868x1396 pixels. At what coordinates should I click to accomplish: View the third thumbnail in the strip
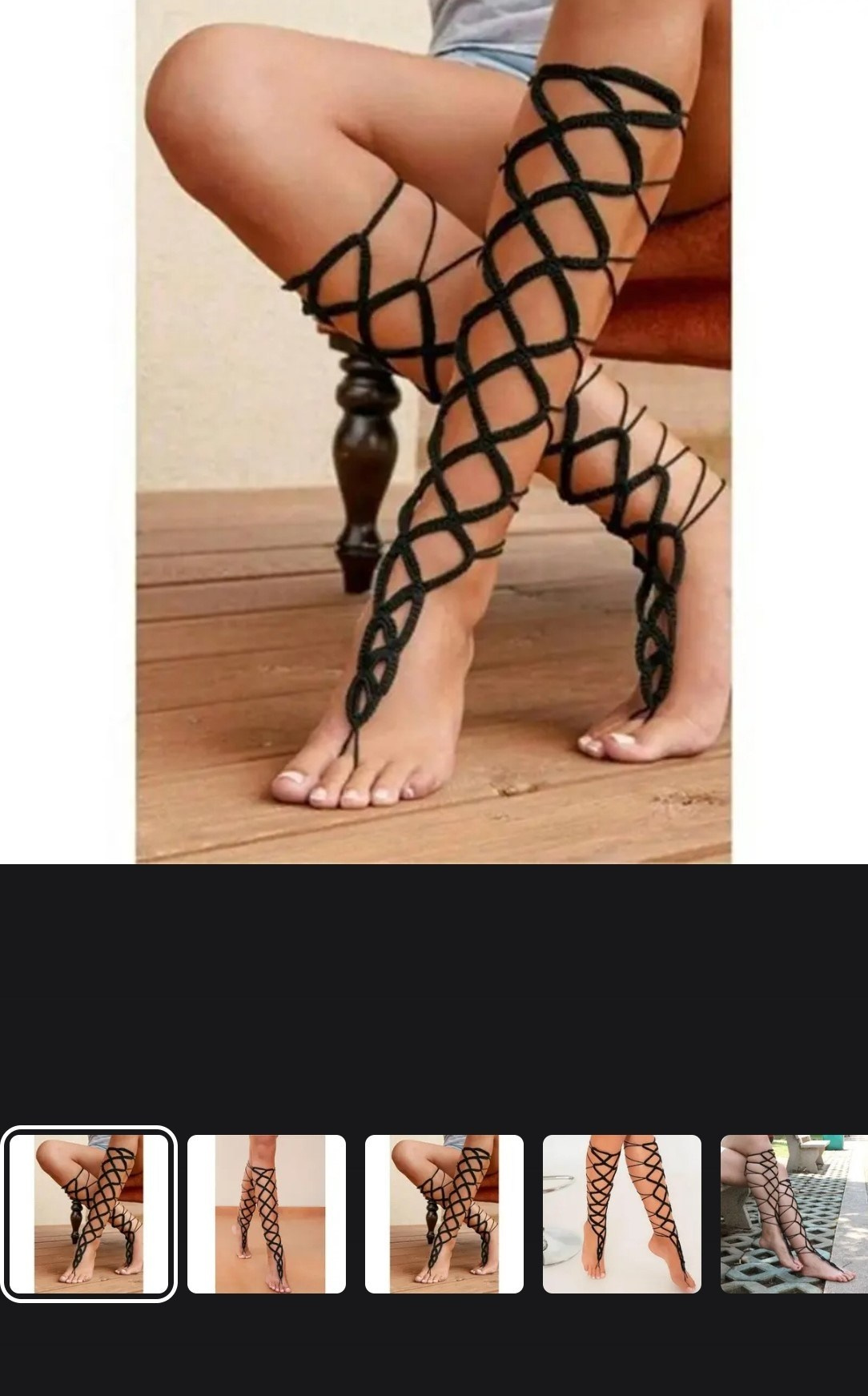[444, 1213]
